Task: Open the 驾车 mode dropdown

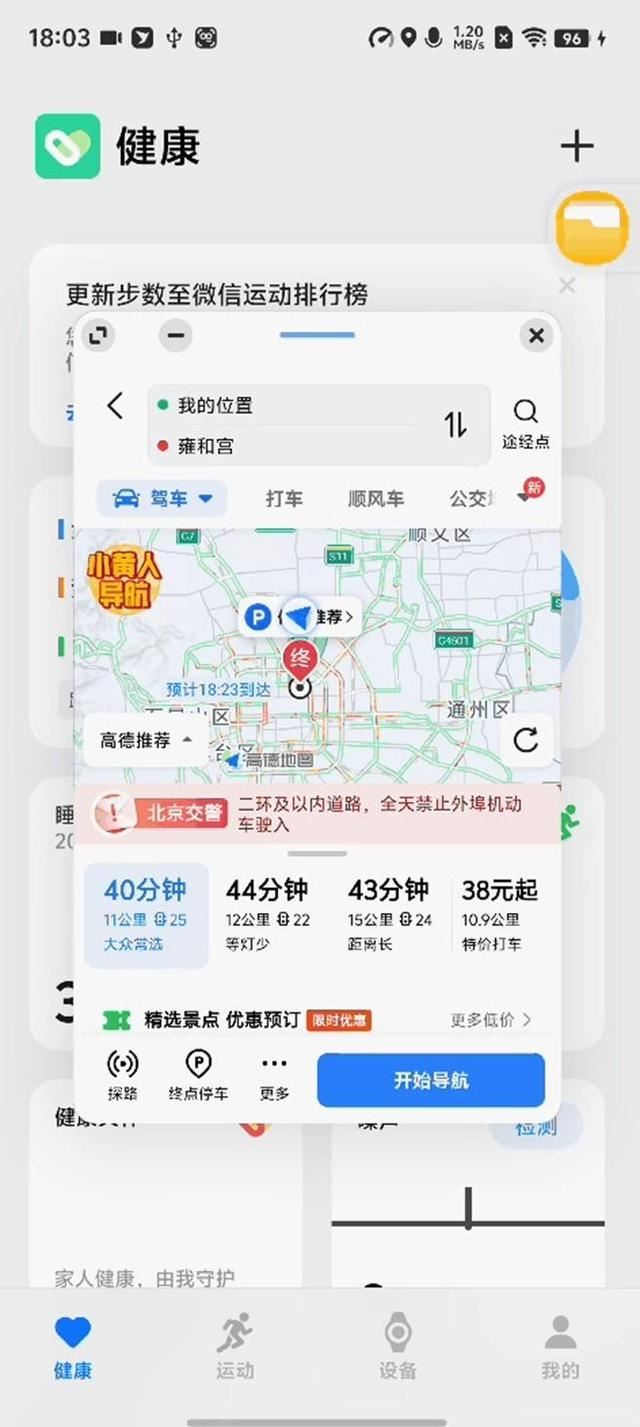Action: [x=163, y=498]
